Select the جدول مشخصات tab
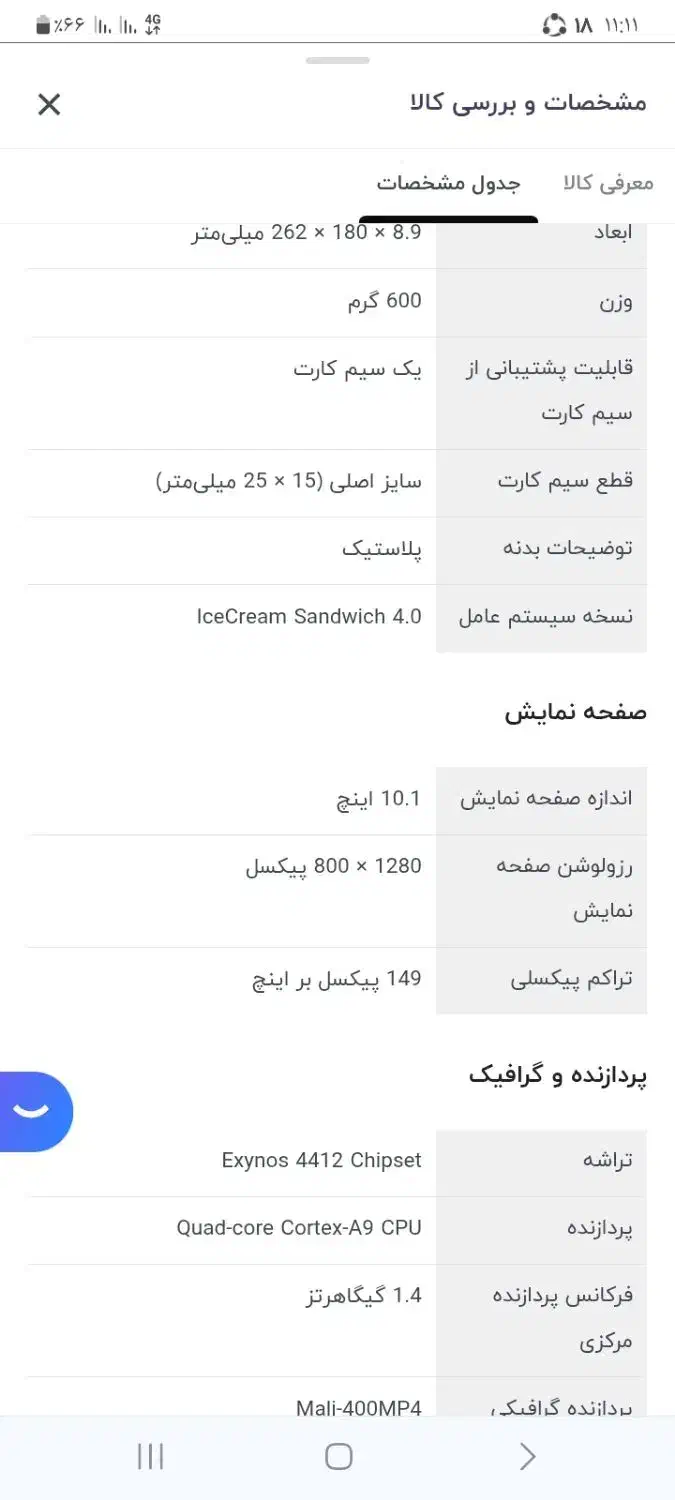This screenshot has width=675, height=1500. pos(448,184)
